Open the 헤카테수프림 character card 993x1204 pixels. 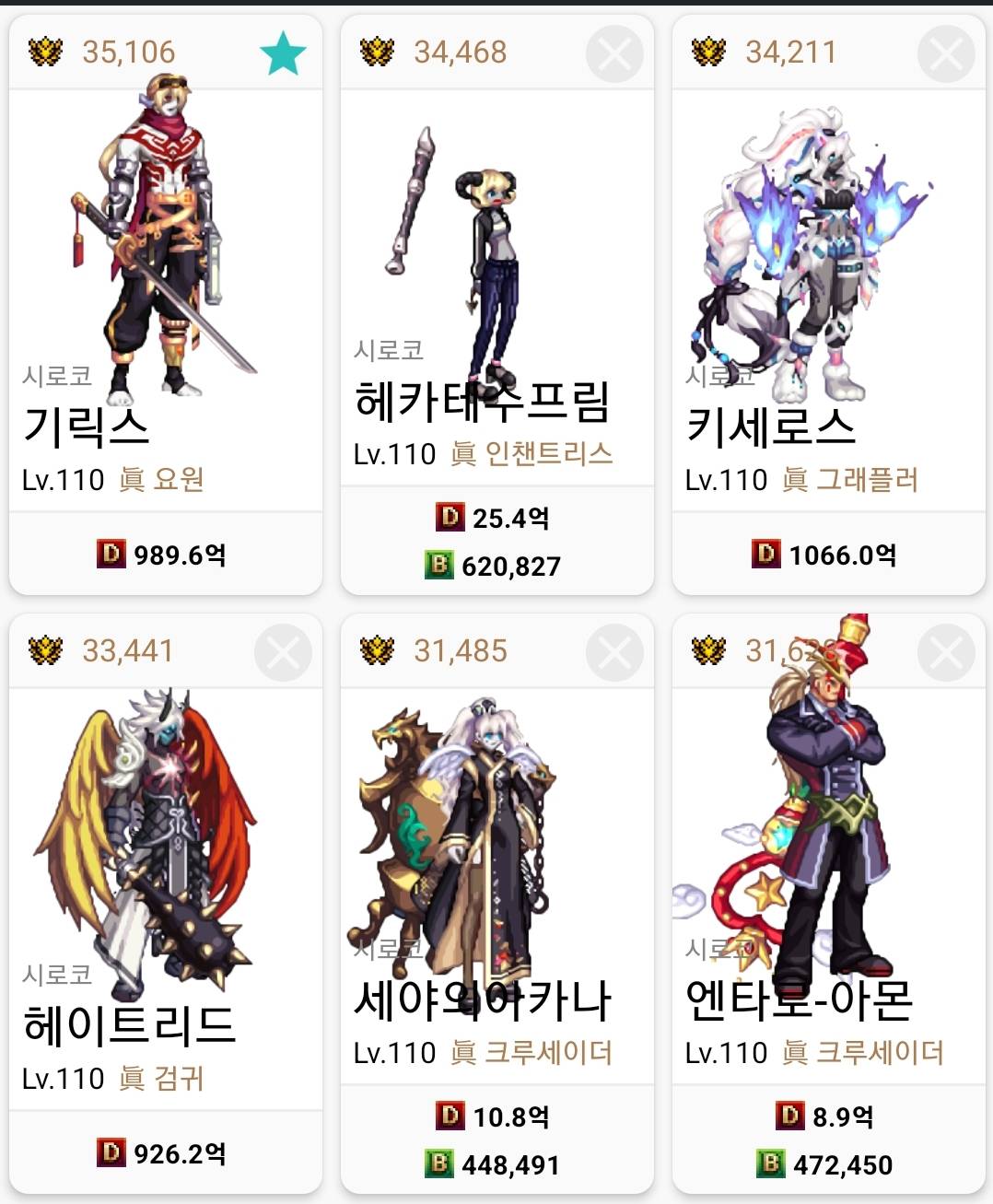coord(497,304)
